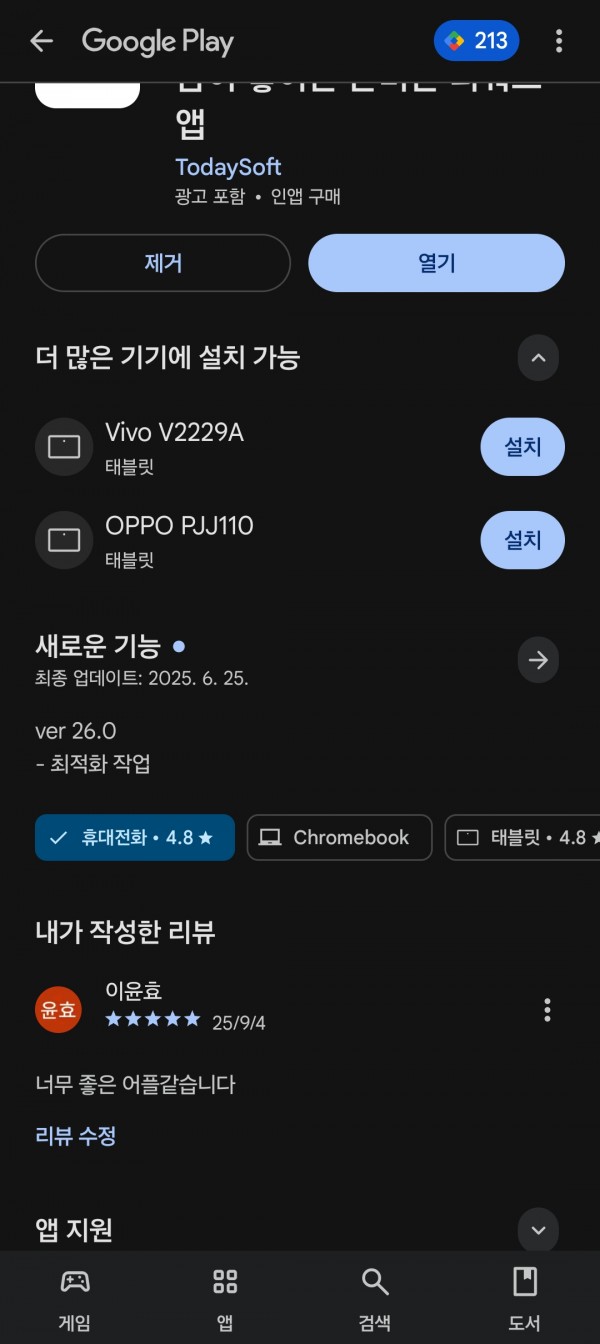Open the top overflow menu
Image resolution: width=600 pixels, height=1344 pixels.
(559, 41)
